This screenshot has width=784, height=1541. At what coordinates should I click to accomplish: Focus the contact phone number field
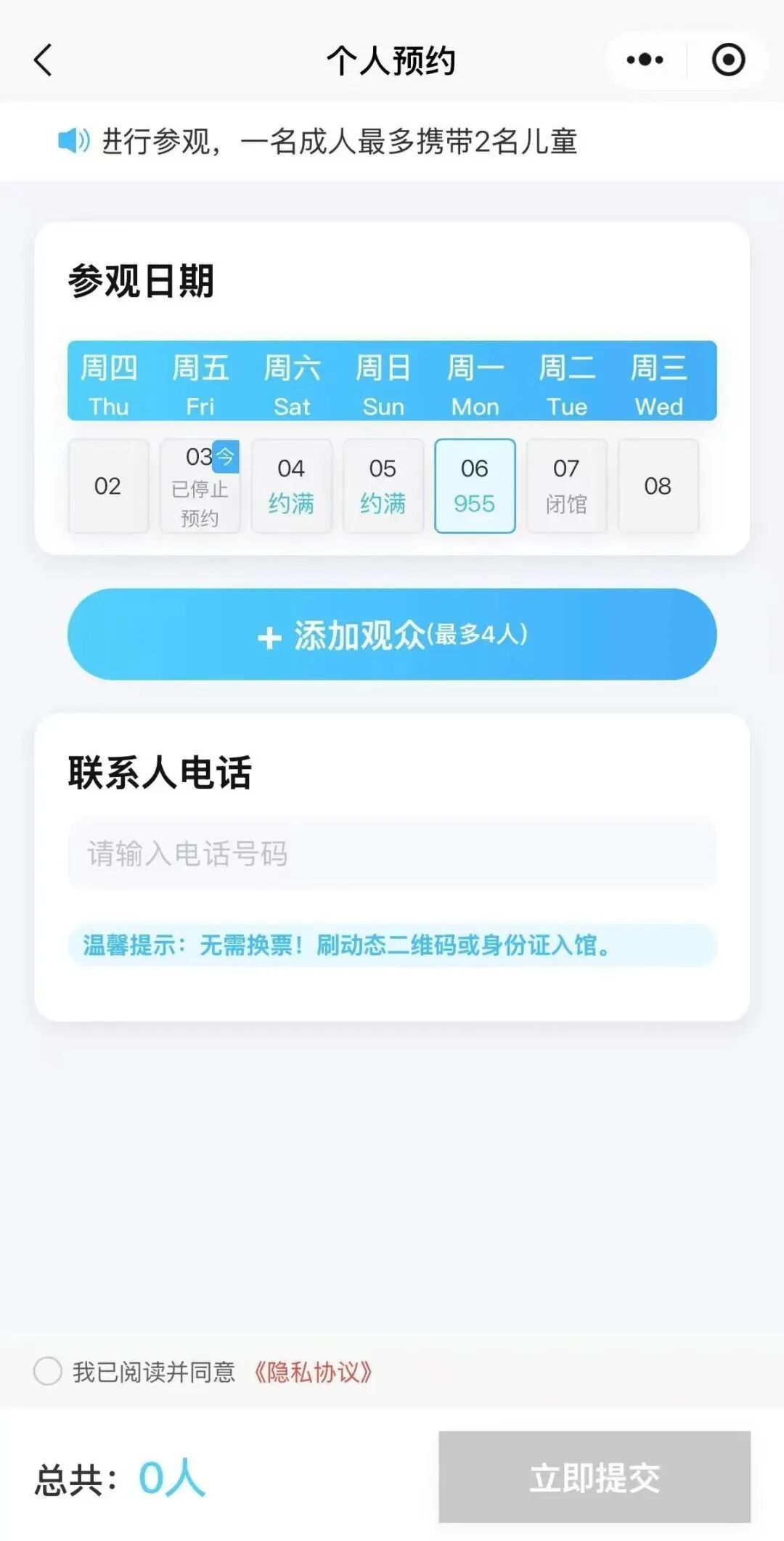392,854
